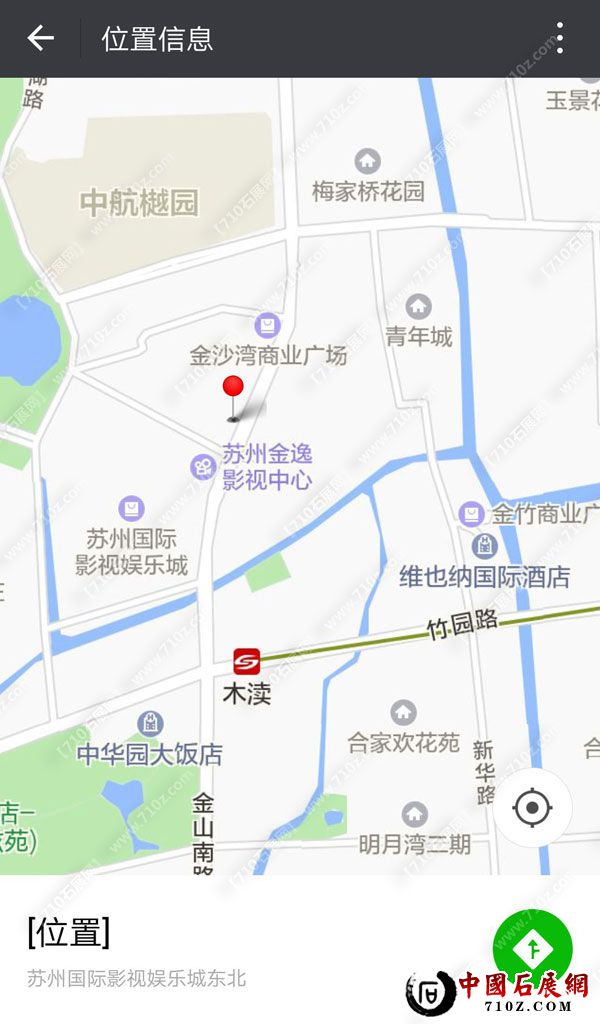Go back from the location info screen
The image size is (600, 1024).
(x=40, y=39)
